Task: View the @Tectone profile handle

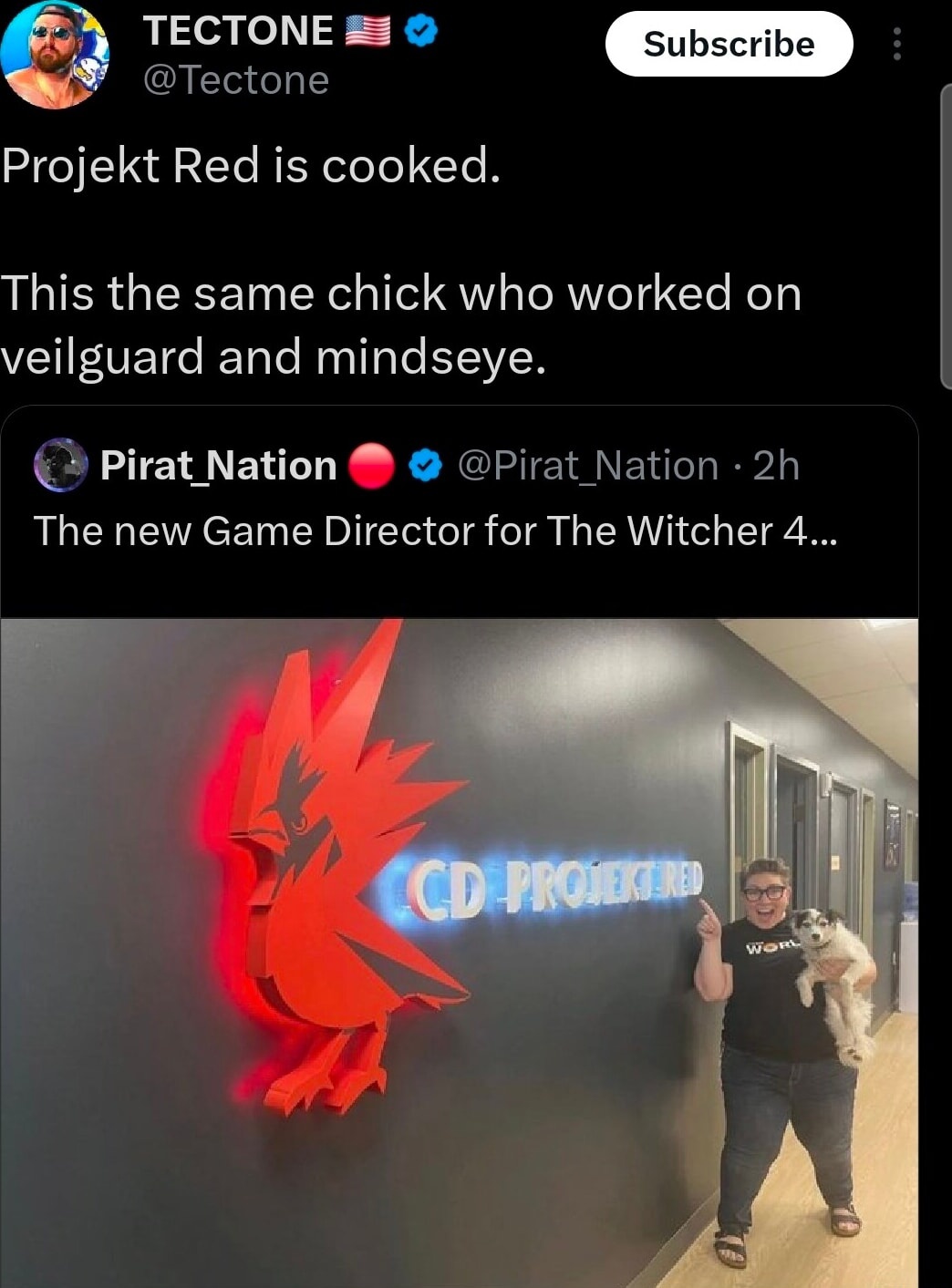Action: click(x=235, y=80)
